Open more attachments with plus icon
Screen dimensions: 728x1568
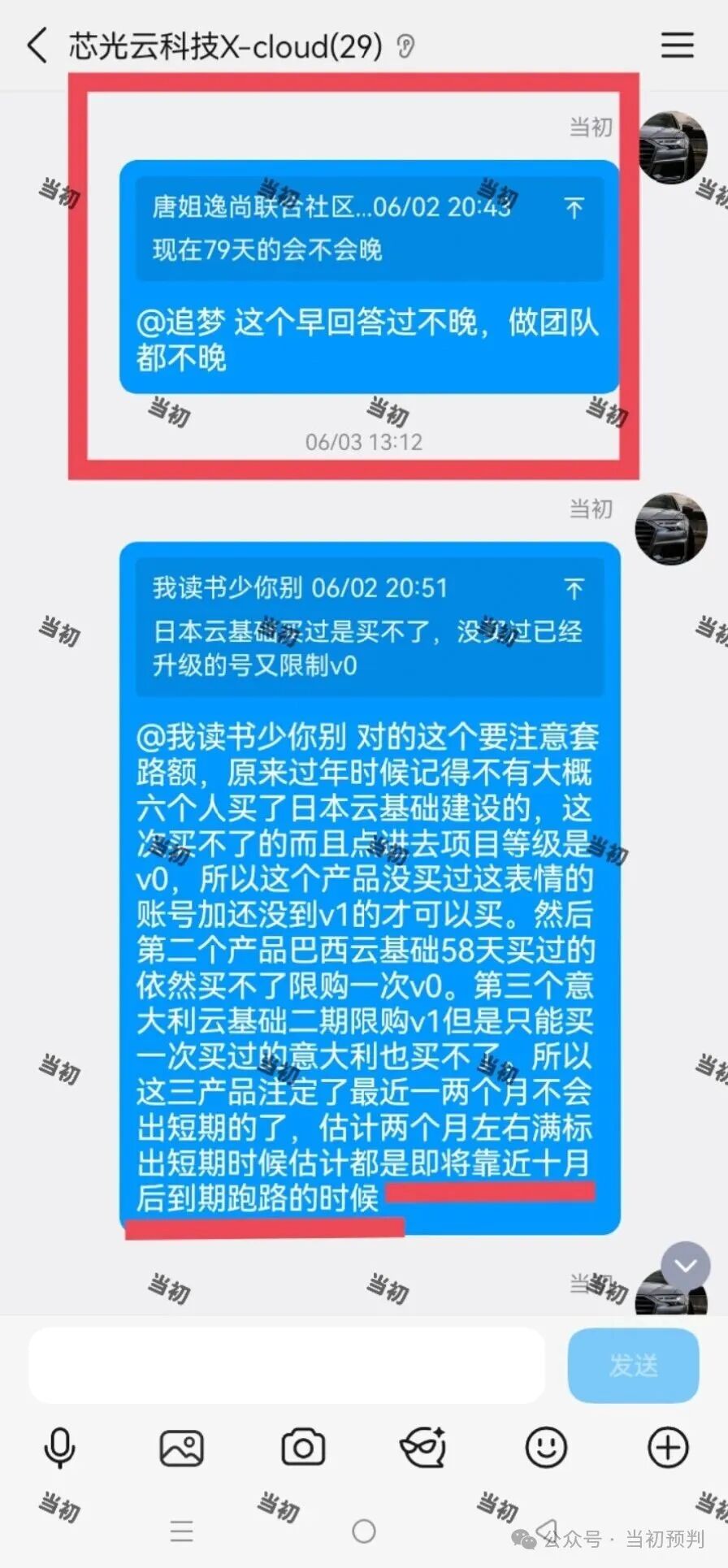pos(668,1448)
